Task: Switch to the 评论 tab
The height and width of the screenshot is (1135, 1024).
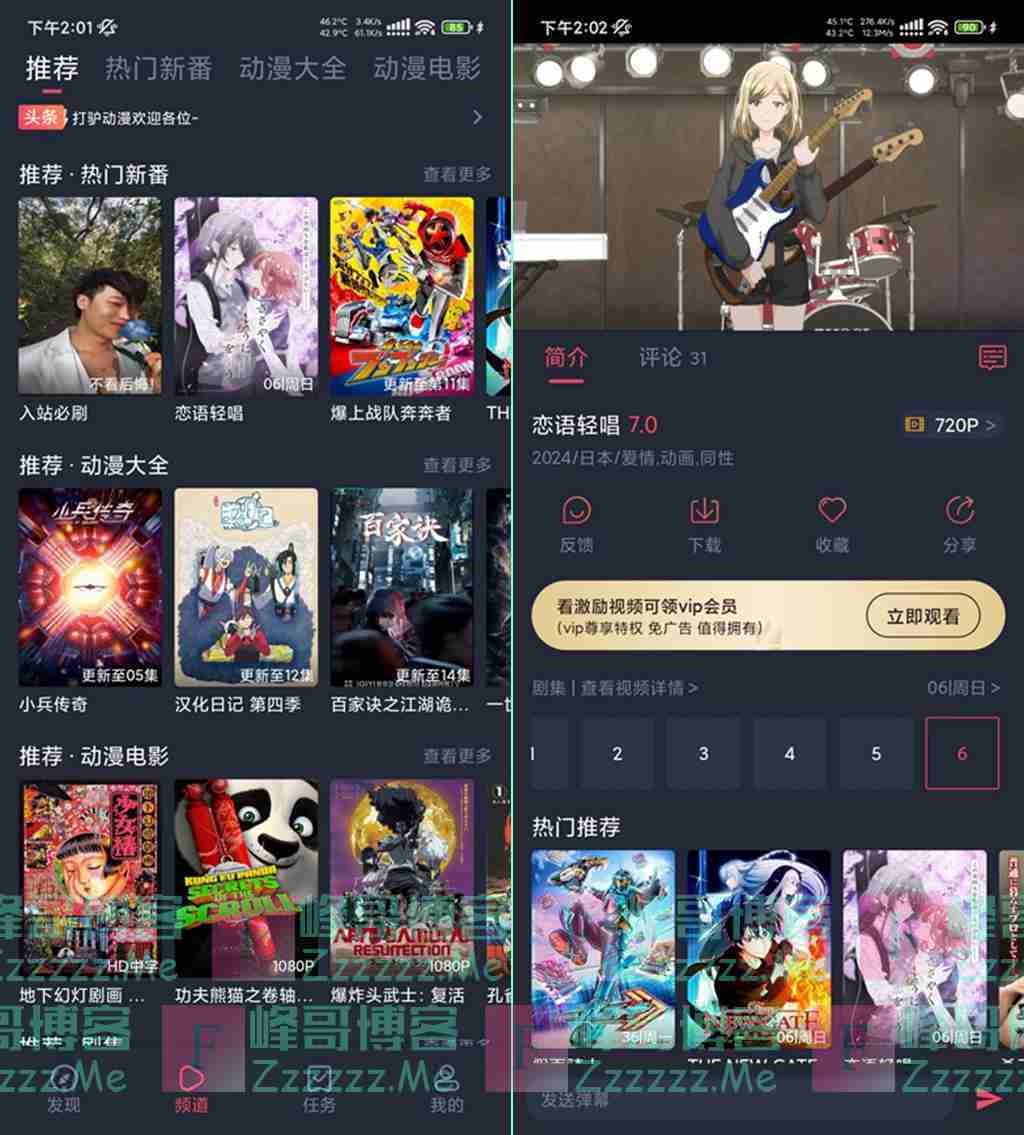Action: pyautogui.click(x=661, y=357)
